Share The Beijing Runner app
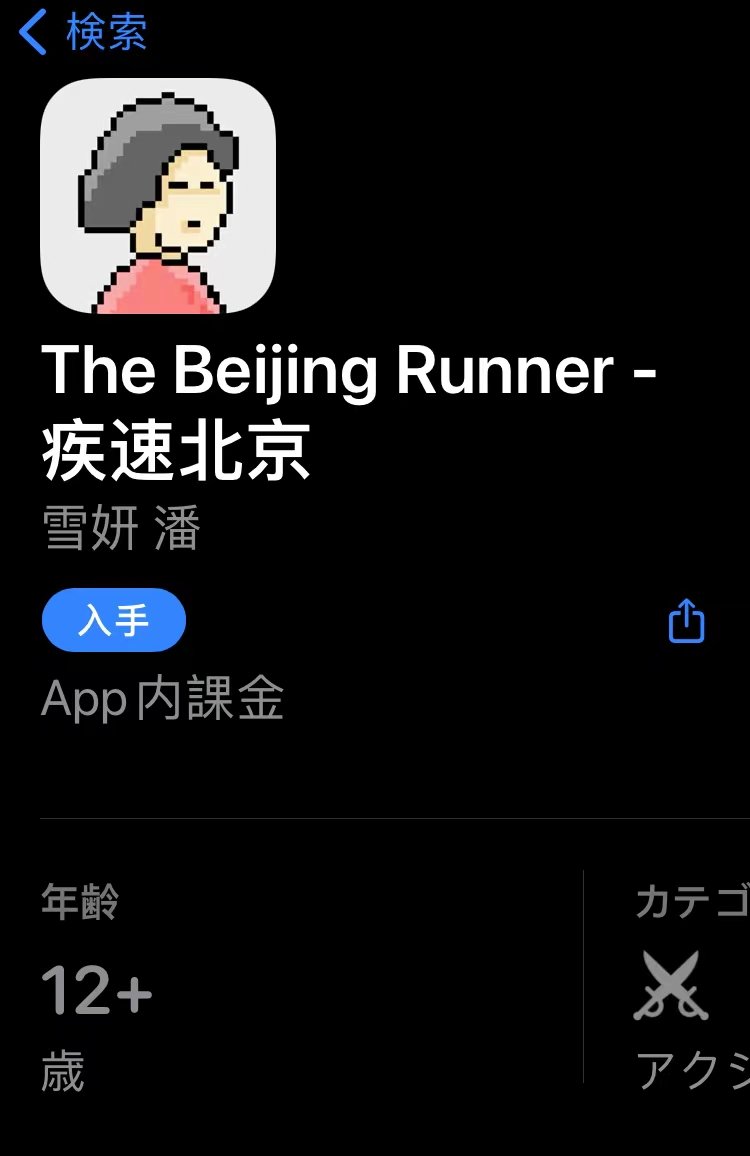 686,622
